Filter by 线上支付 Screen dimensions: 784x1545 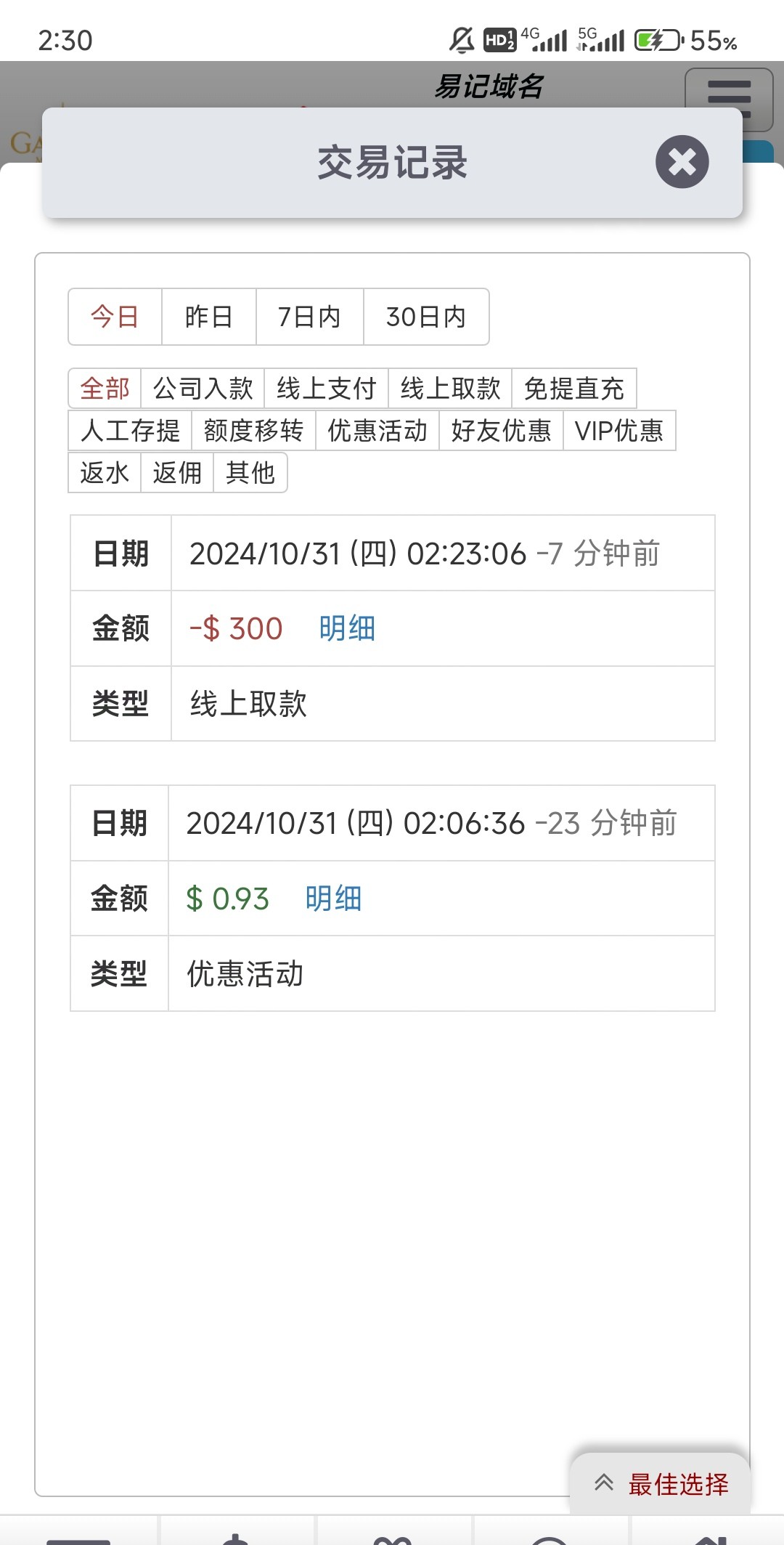tap(326, 389)
